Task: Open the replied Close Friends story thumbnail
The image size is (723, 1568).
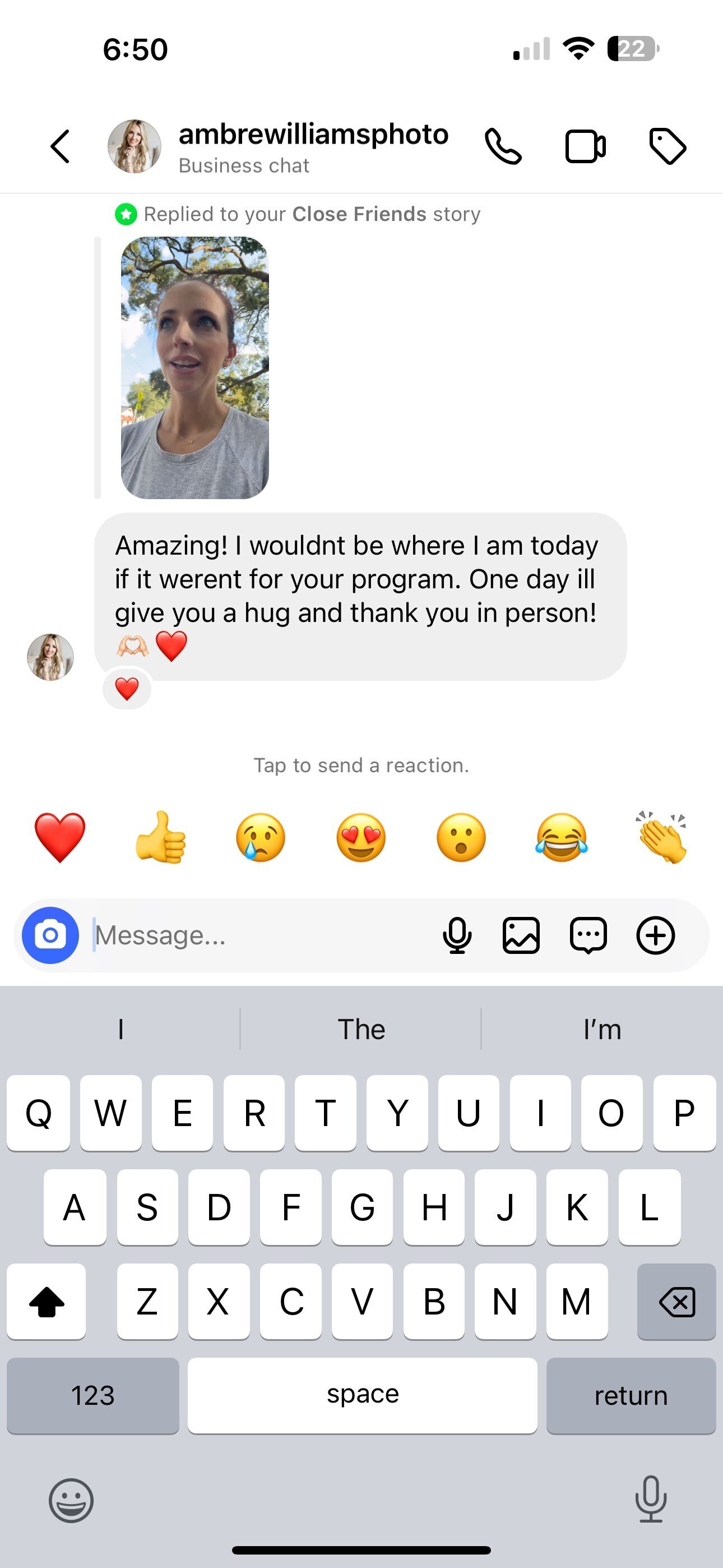Action: (x=194, y=368)
